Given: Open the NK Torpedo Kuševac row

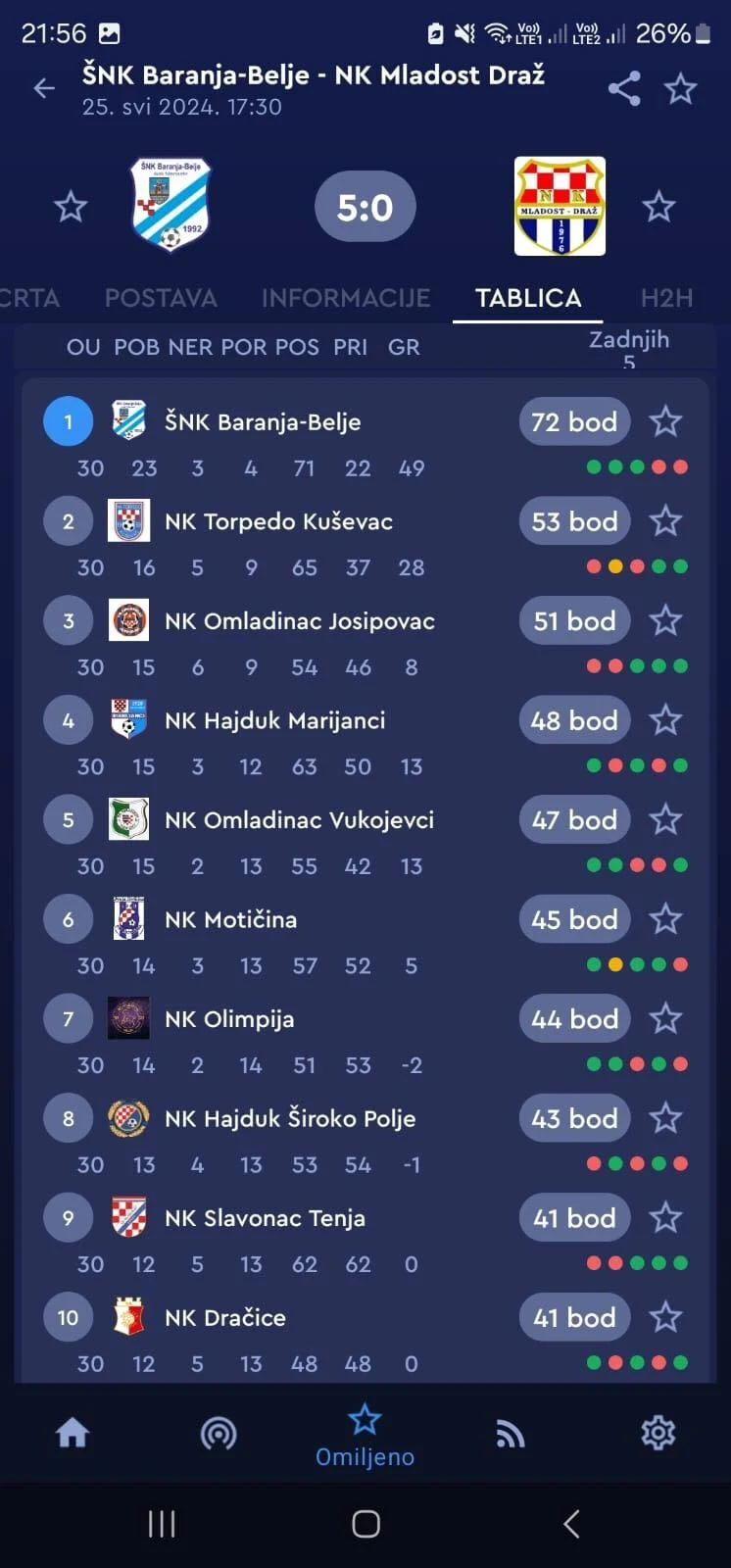Looking at the screenshot, I should coord(365,541).
